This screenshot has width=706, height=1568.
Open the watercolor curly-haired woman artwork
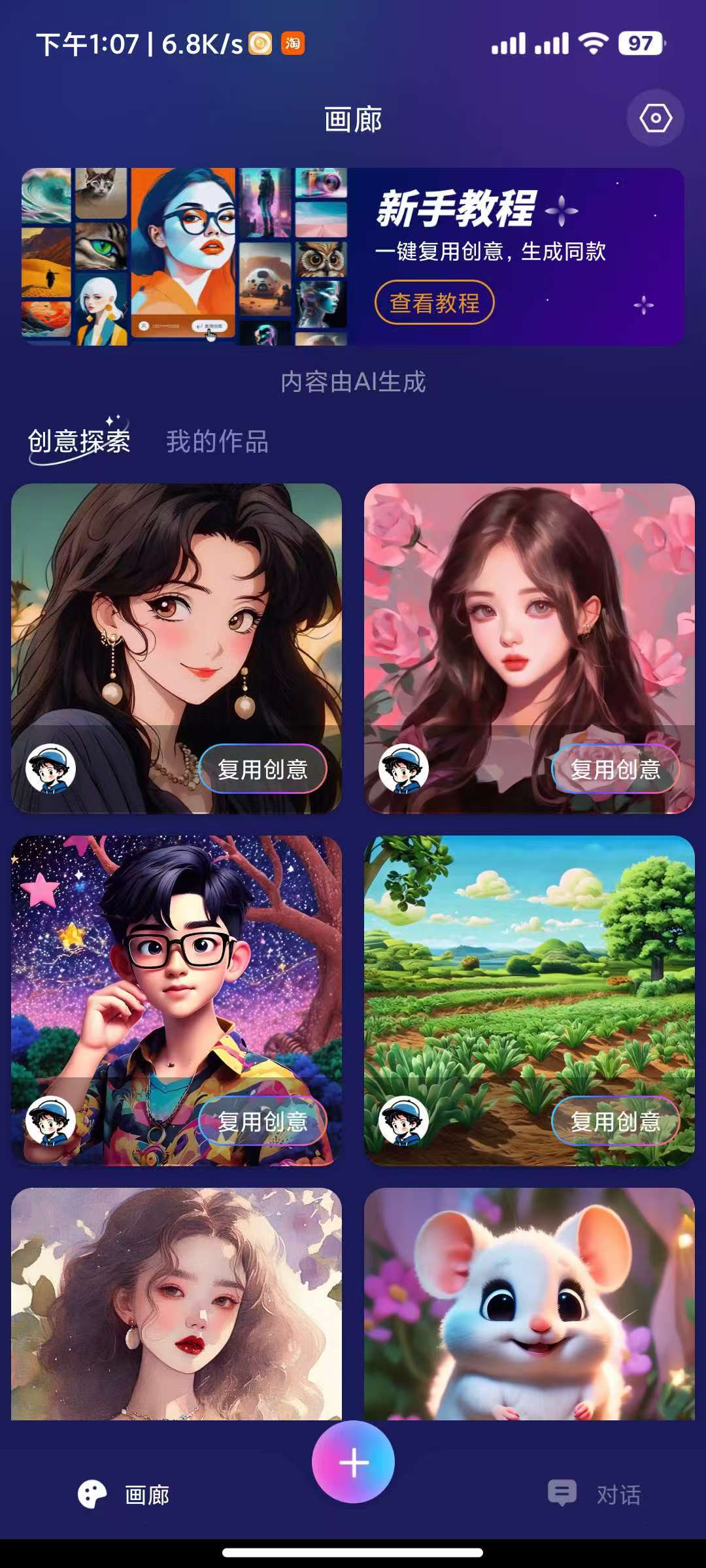pos(176,1303)
